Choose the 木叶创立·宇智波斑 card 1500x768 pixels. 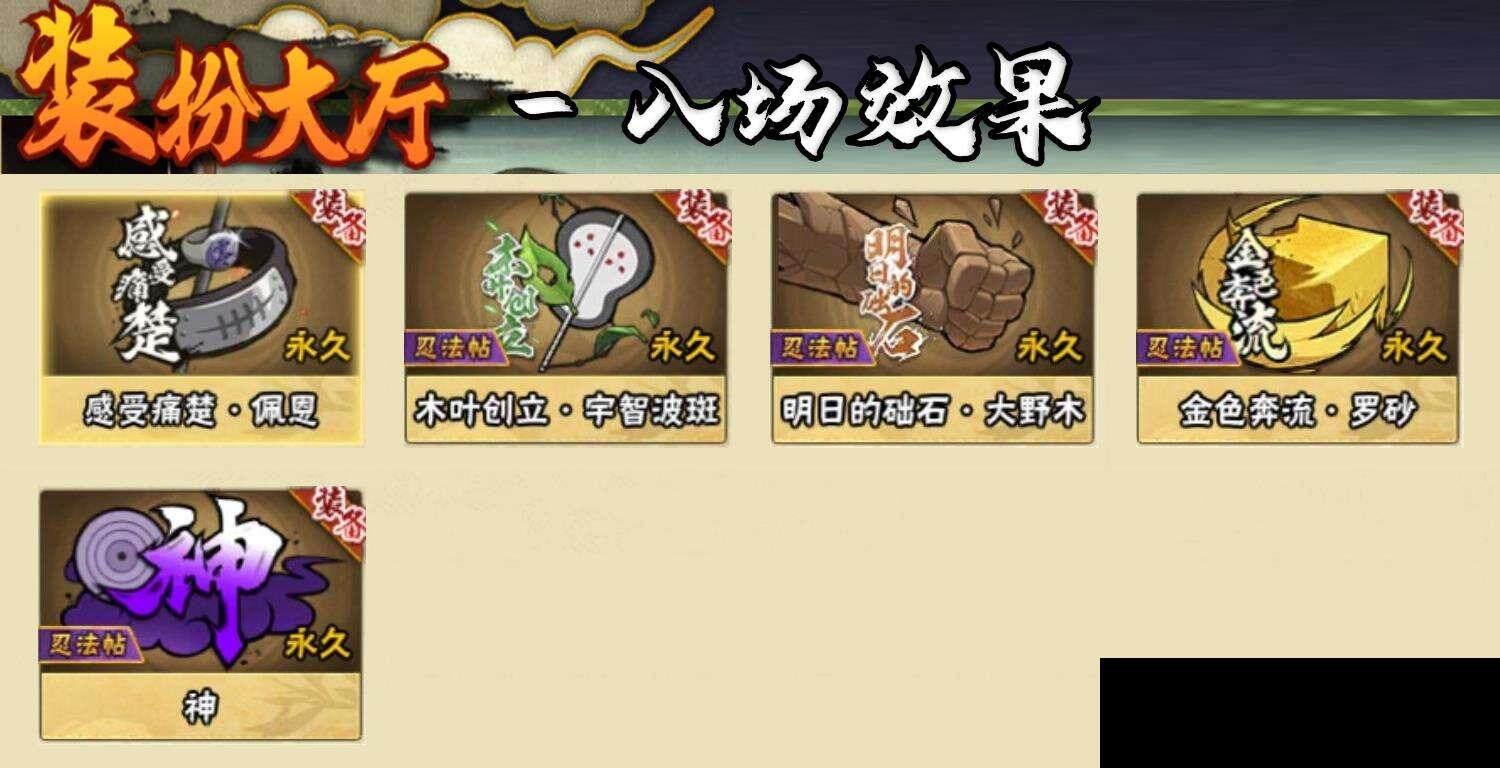point(566,318)
